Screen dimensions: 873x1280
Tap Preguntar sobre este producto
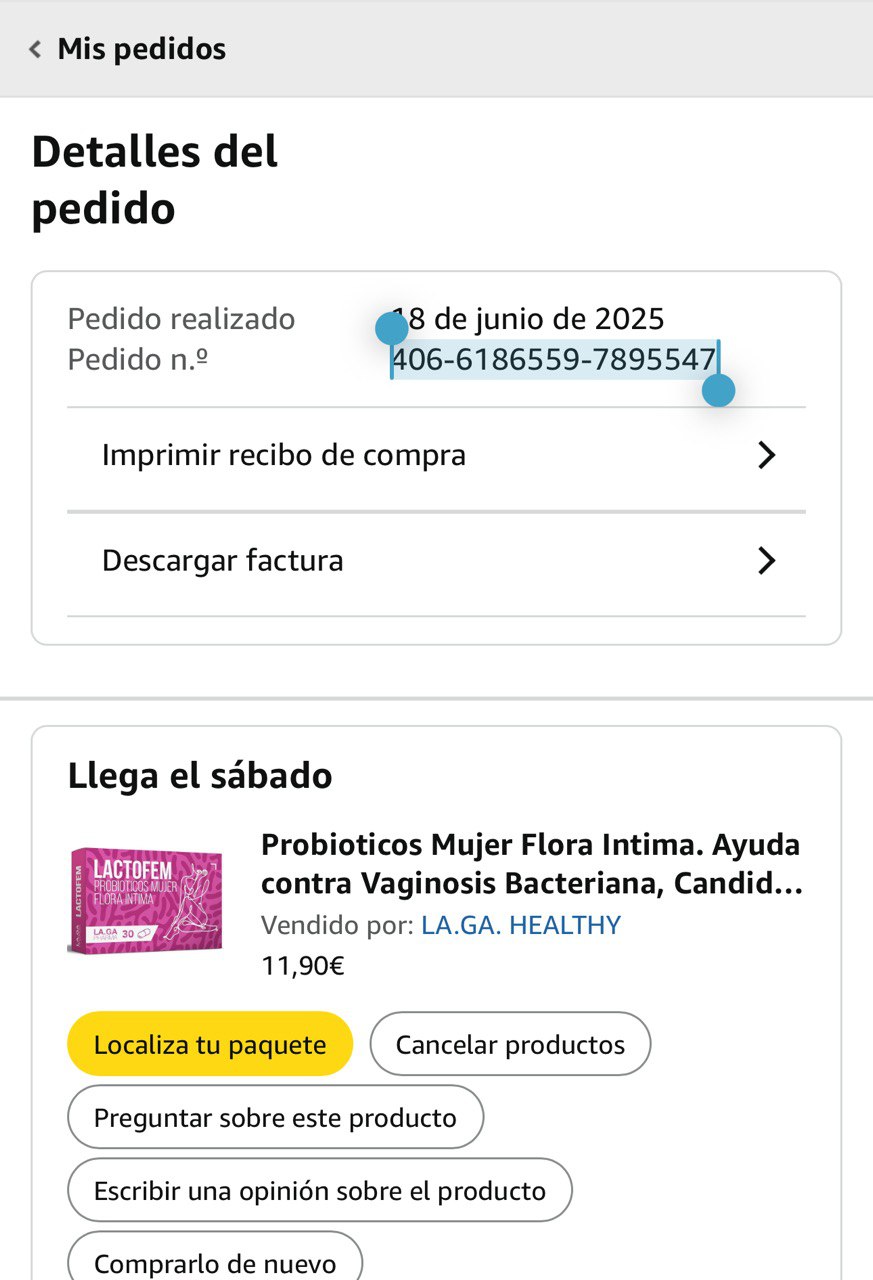click(x=275, y=1117)
